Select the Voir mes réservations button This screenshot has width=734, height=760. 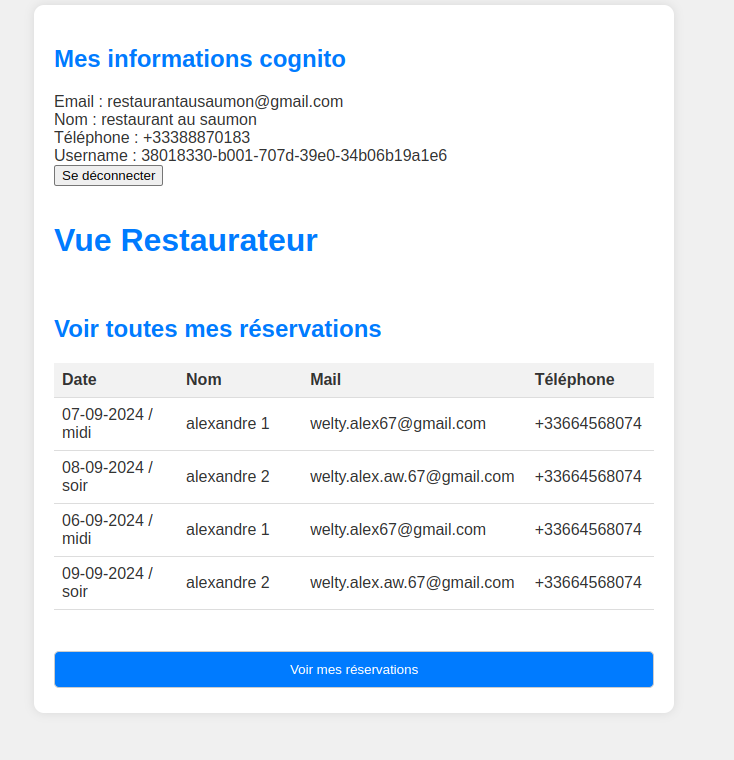[x=354, y=669]
